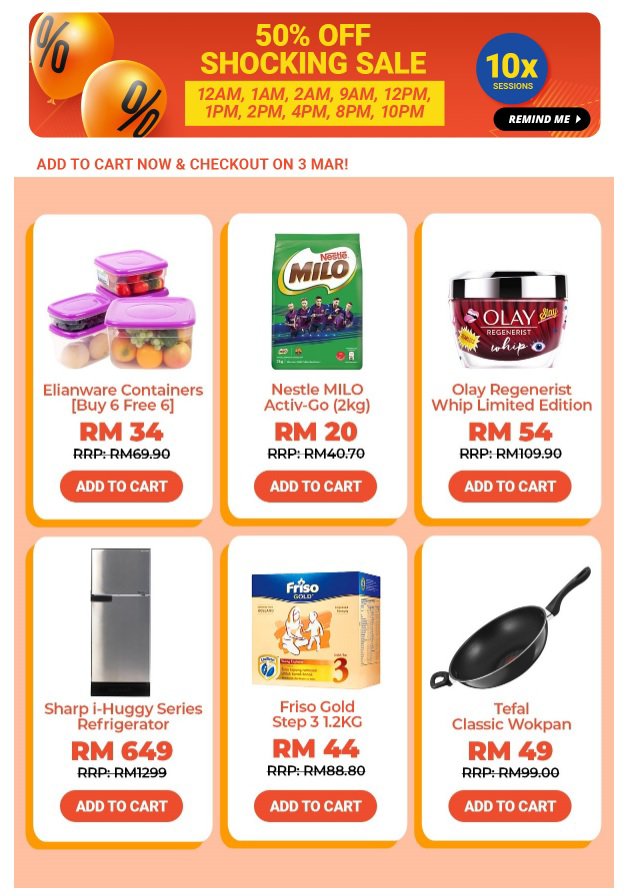Screen dimensions: 628x896
Task: Add Sharp i-Huggy Refrigerator to cart
Action: point(121,806)
